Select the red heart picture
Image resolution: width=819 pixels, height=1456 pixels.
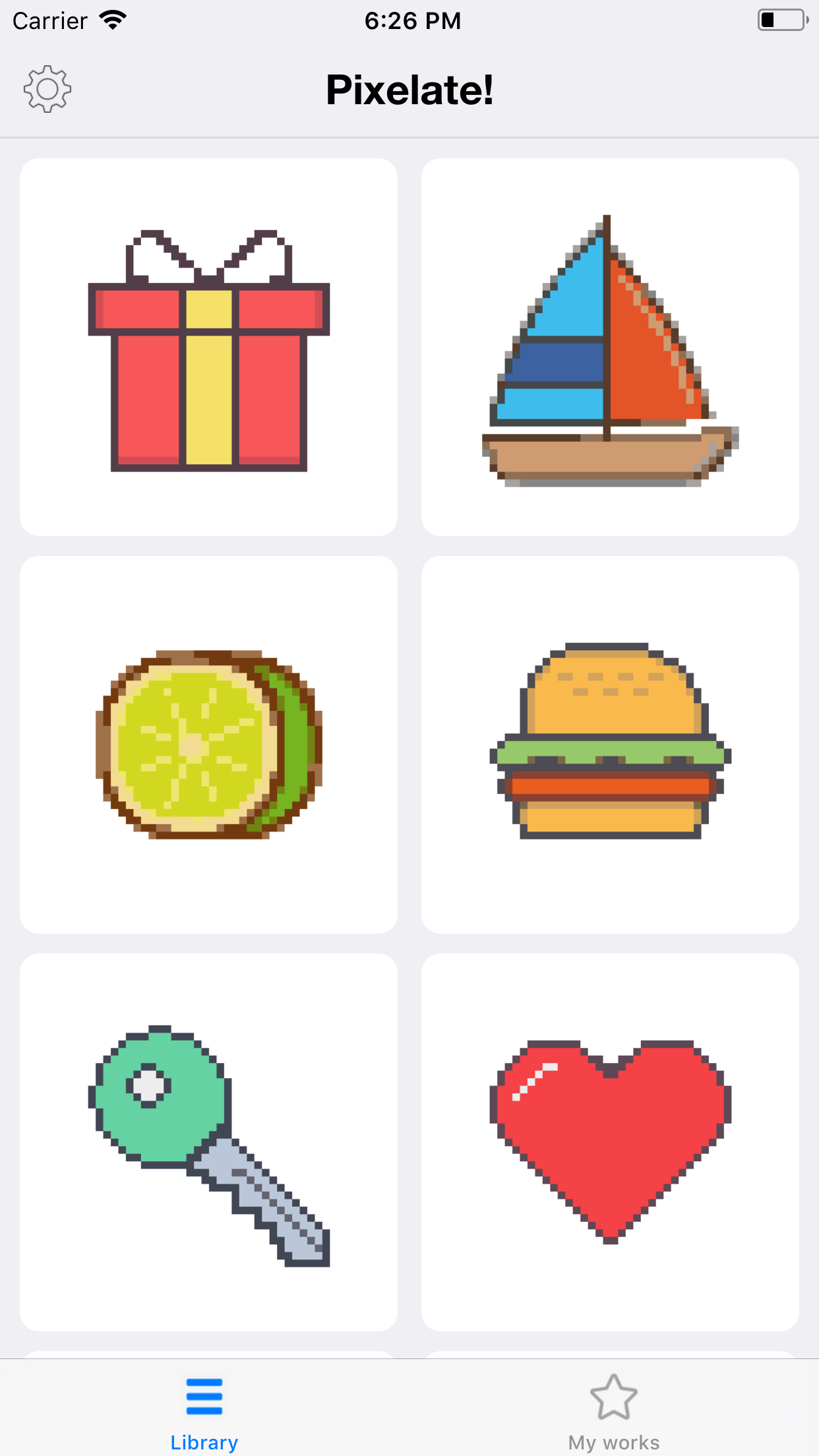pos(610,1142)
